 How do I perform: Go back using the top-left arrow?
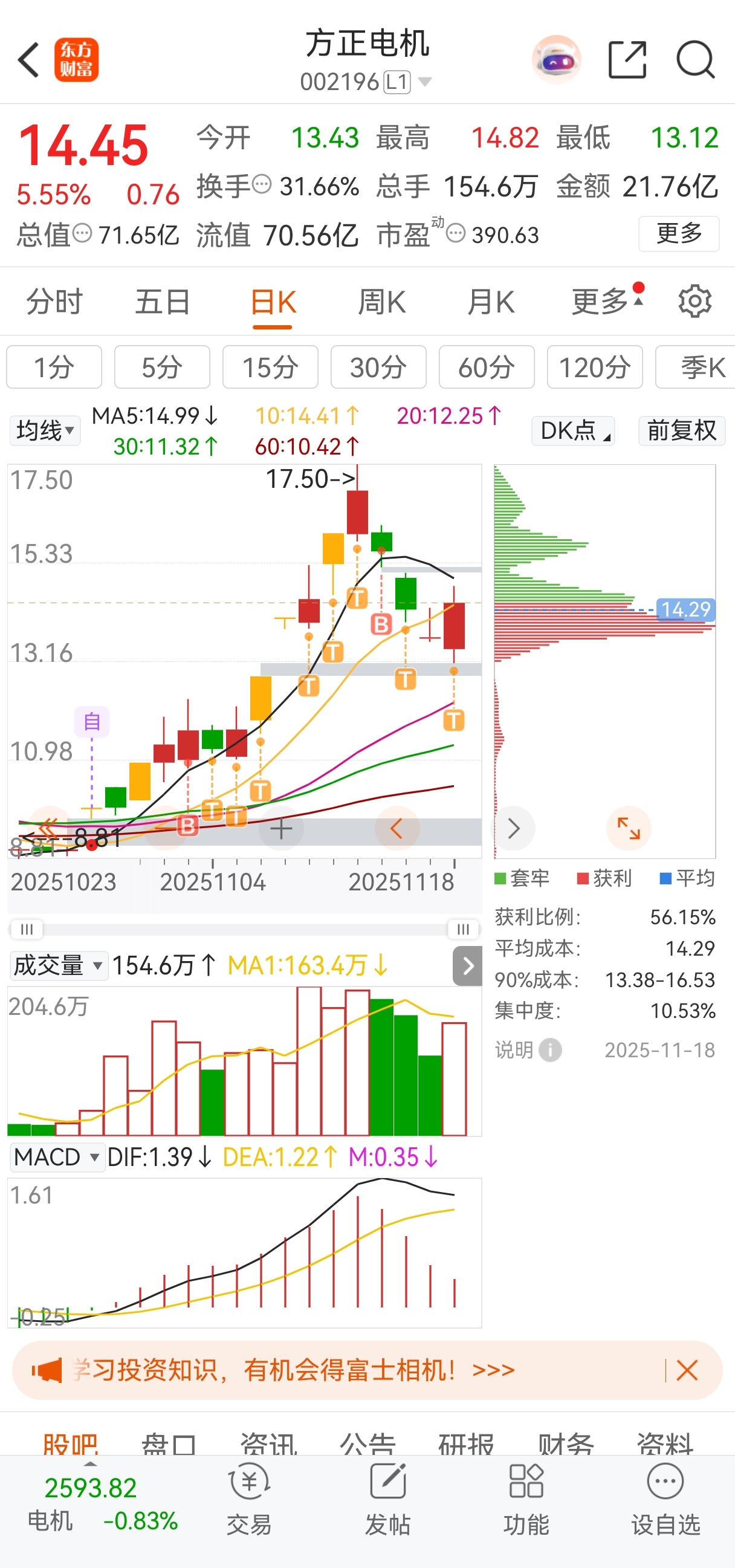pyautogui.click(x=28, y=60)
